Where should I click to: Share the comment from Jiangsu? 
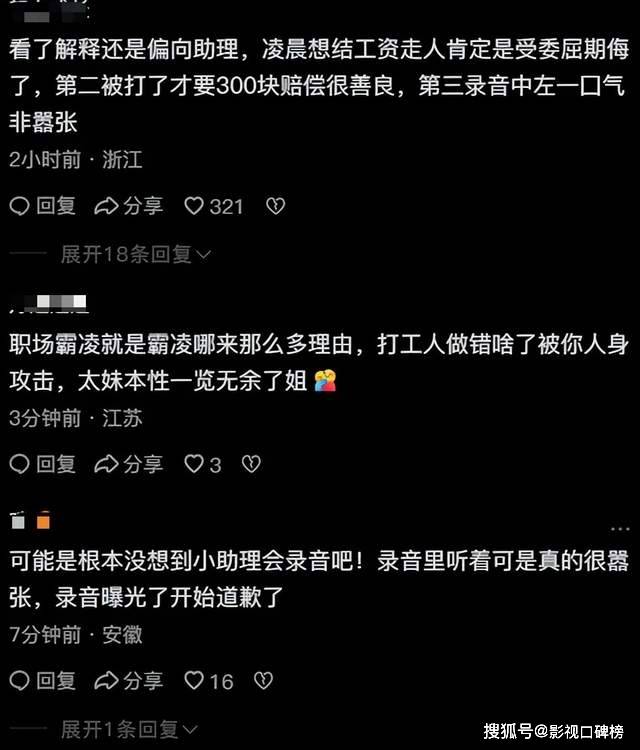(x=128, y=464)
